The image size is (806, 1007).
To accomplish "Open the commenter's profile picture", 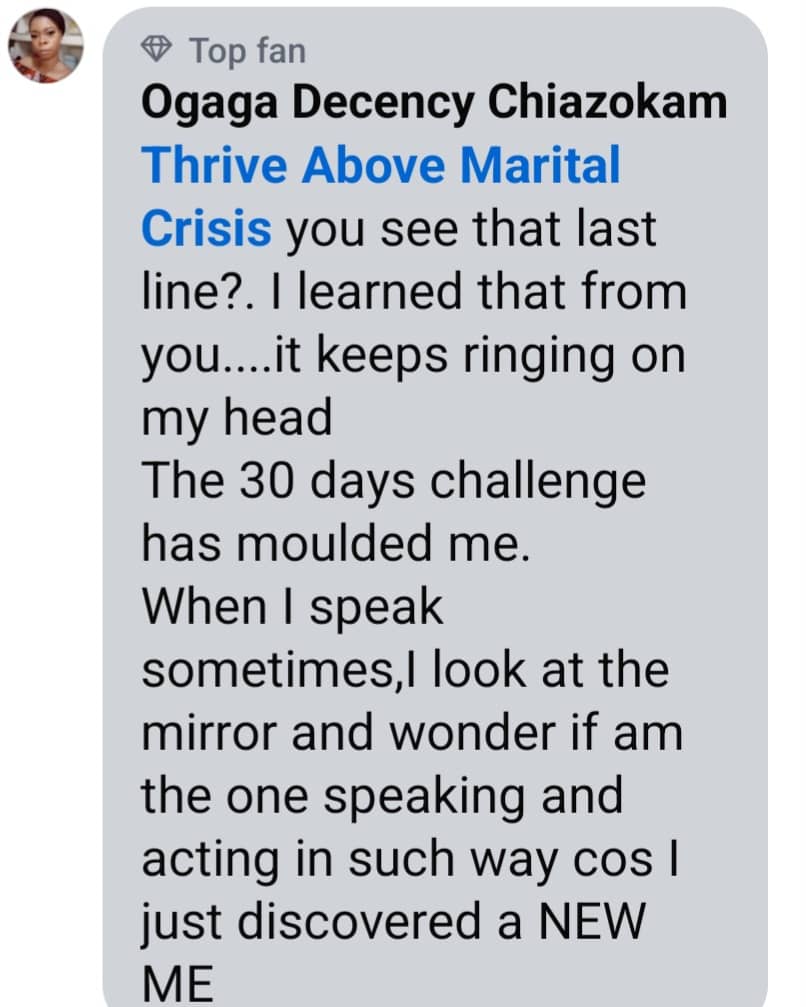I will pyautogui.click(x=46, y=45).
